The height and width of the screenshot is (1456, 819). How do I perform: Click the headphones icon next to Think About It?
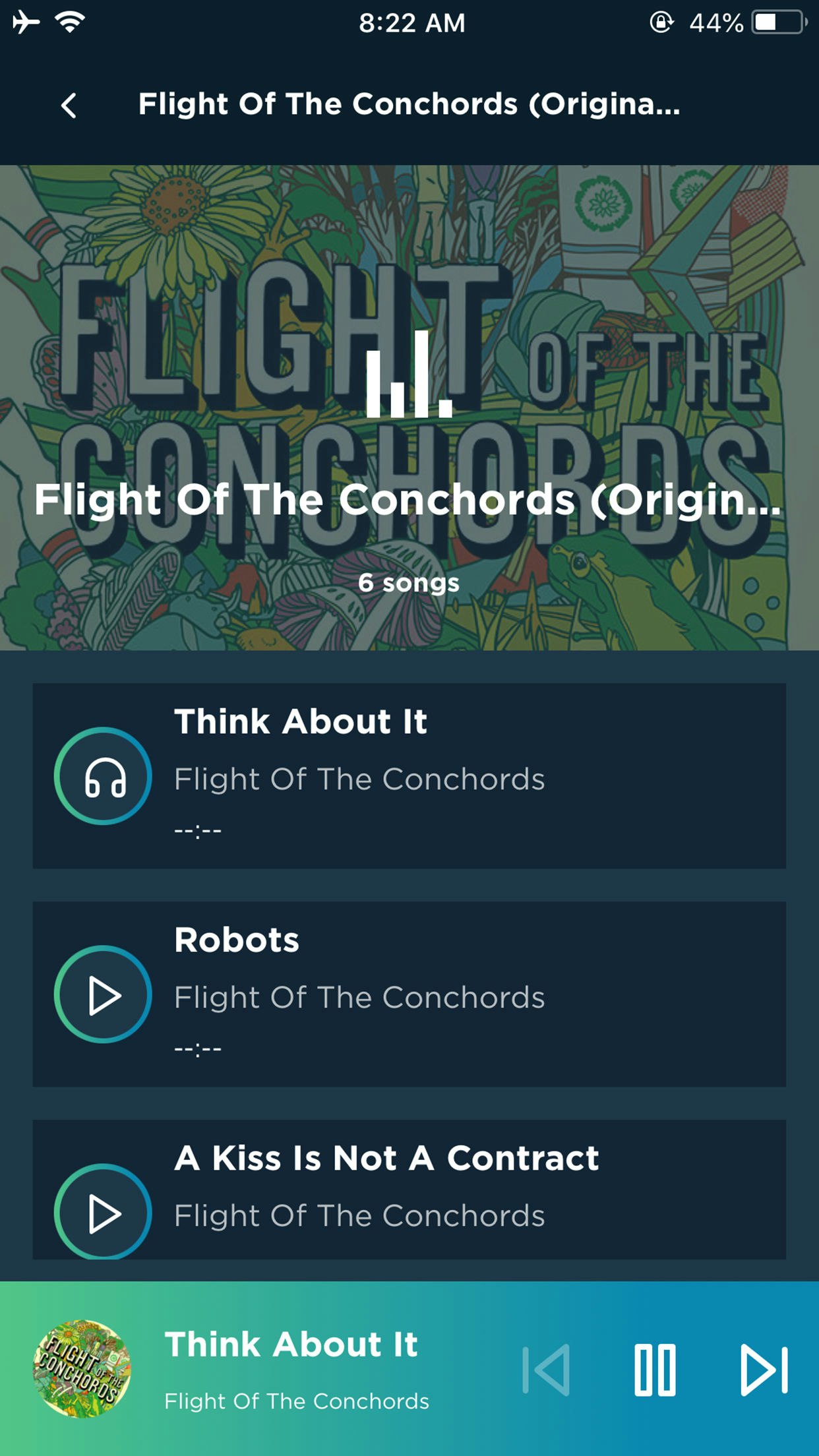(x=103, y=776)
